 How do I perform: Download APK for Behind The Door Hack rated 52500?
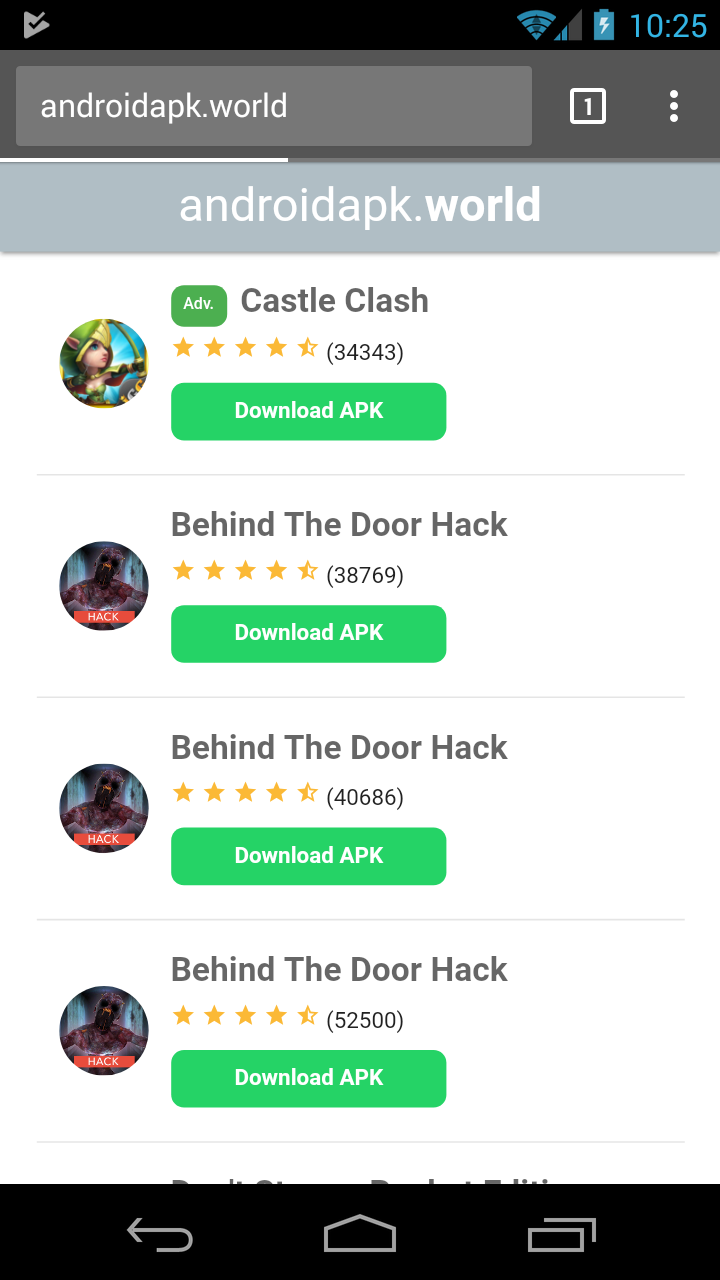pyautogui.click(x=308, y=1078)
